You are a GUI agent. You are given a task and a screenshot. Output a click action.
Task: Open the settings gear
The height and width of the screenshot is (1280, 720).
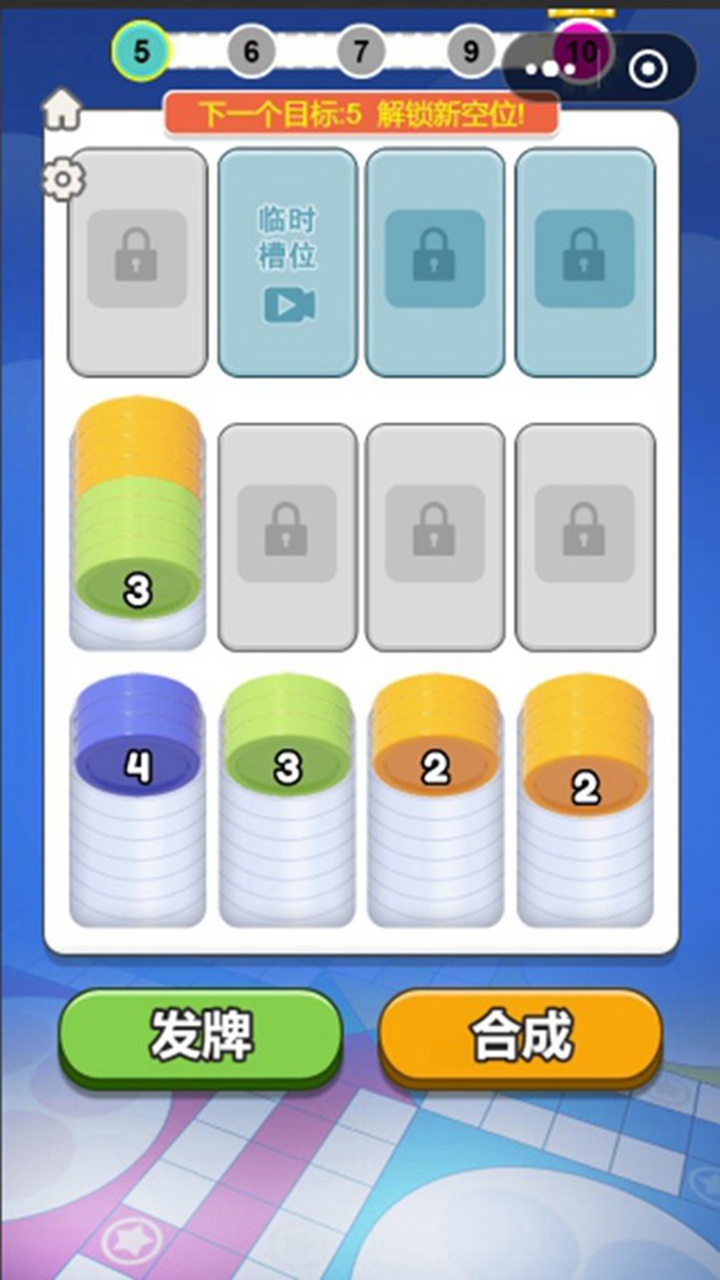click(x=64, y=179)
